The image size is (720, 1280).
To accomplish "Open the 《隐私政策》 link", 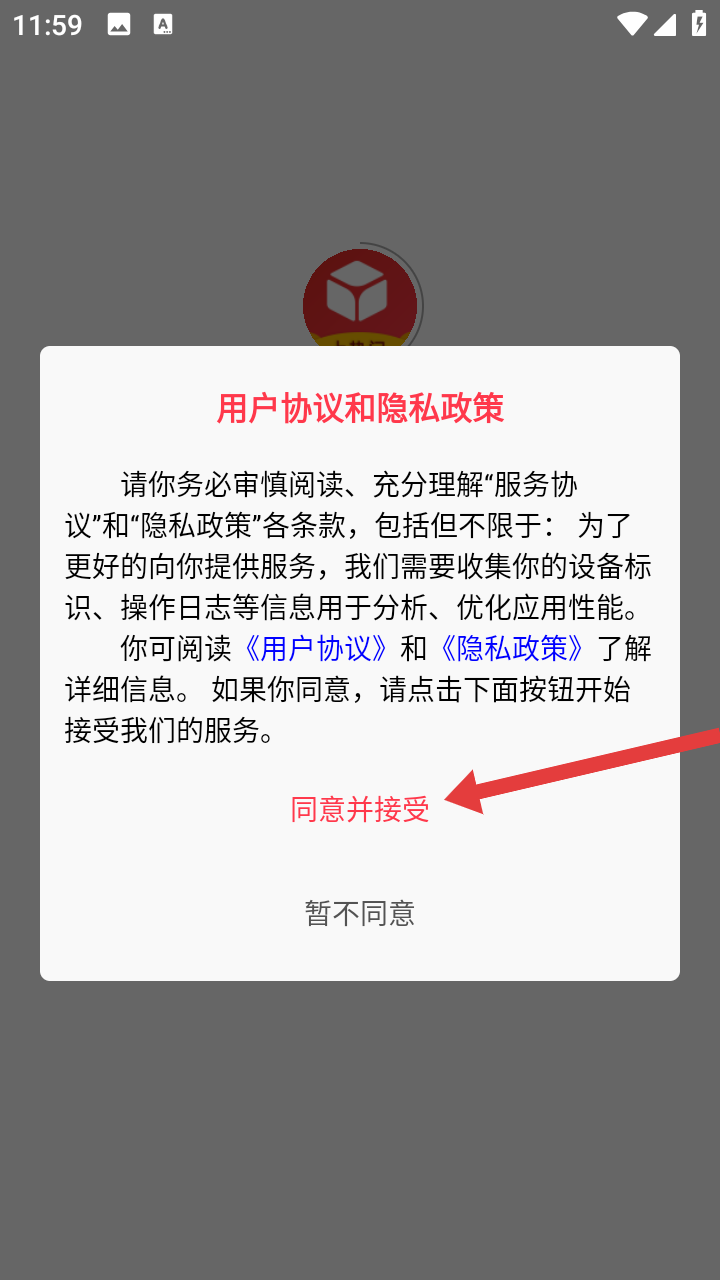I will pos(512,649).
